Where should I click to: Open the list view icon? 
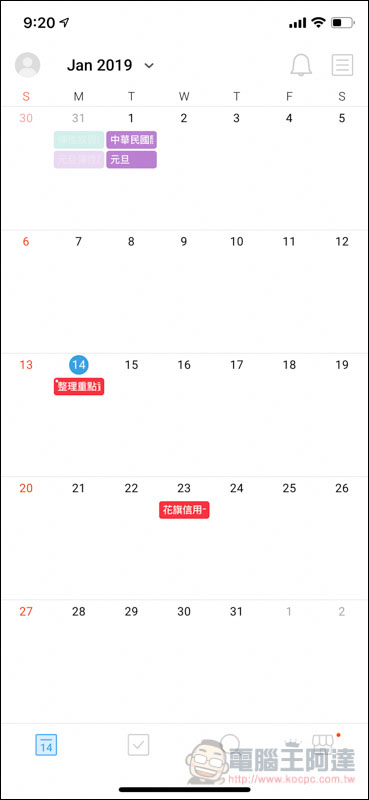pyautogui.click(x=342, y=65)
